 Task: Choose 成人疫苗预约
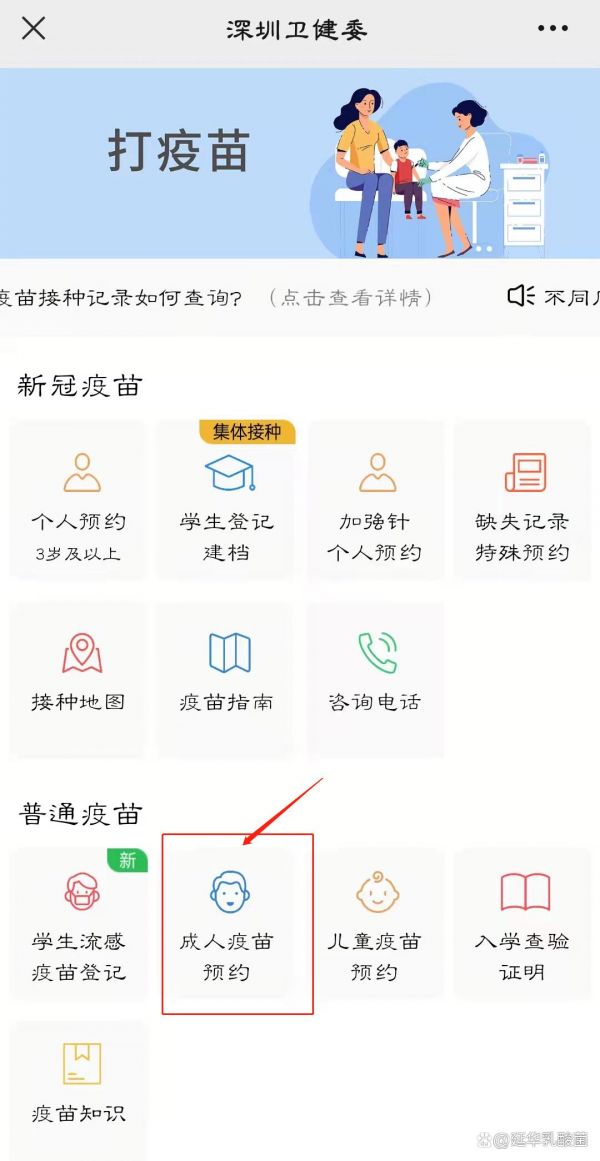pyautogui.click(x=226, y=924)
